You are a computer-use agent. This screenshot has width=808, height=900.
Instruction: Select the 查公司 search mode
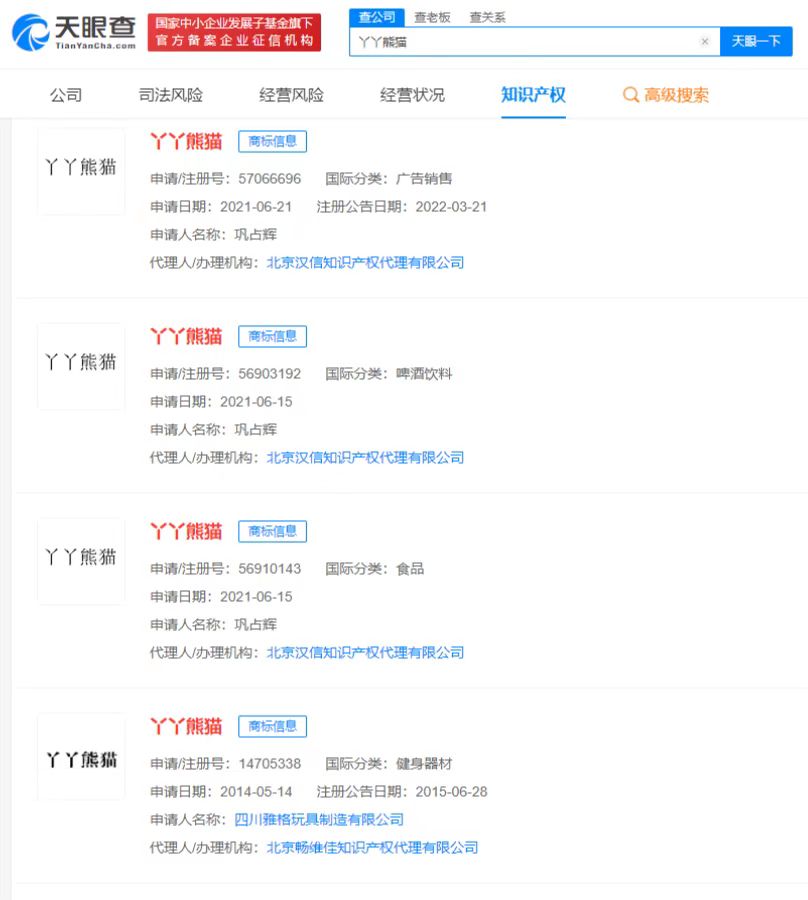(377, 17)
